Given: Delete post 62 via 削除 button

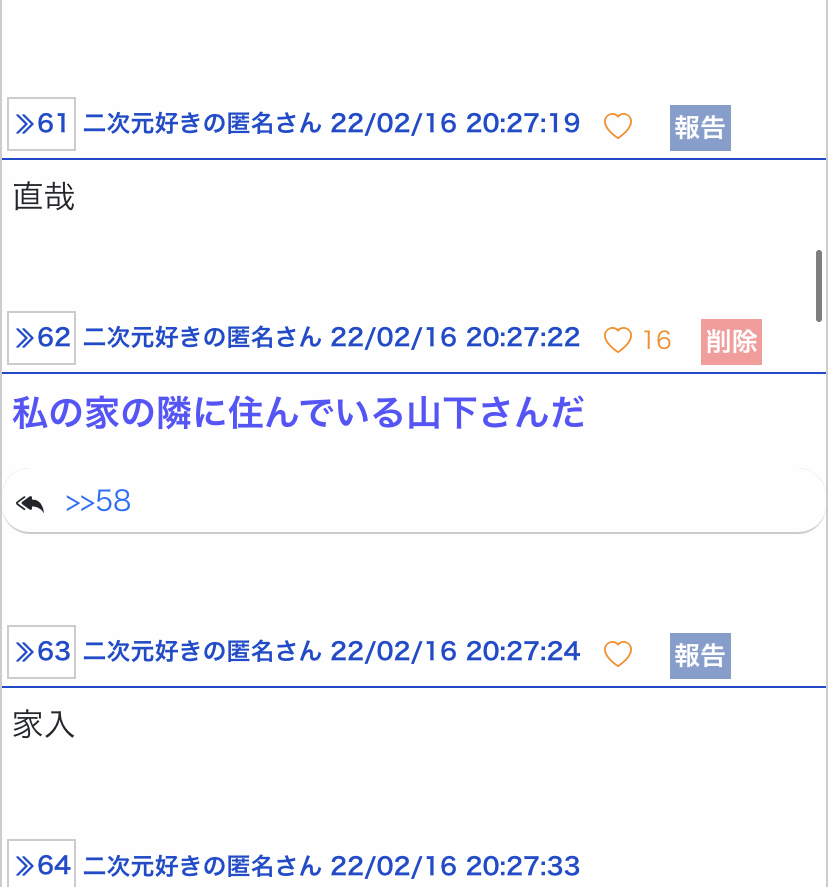Looking at the screenshot, I should tap(731, 342).
